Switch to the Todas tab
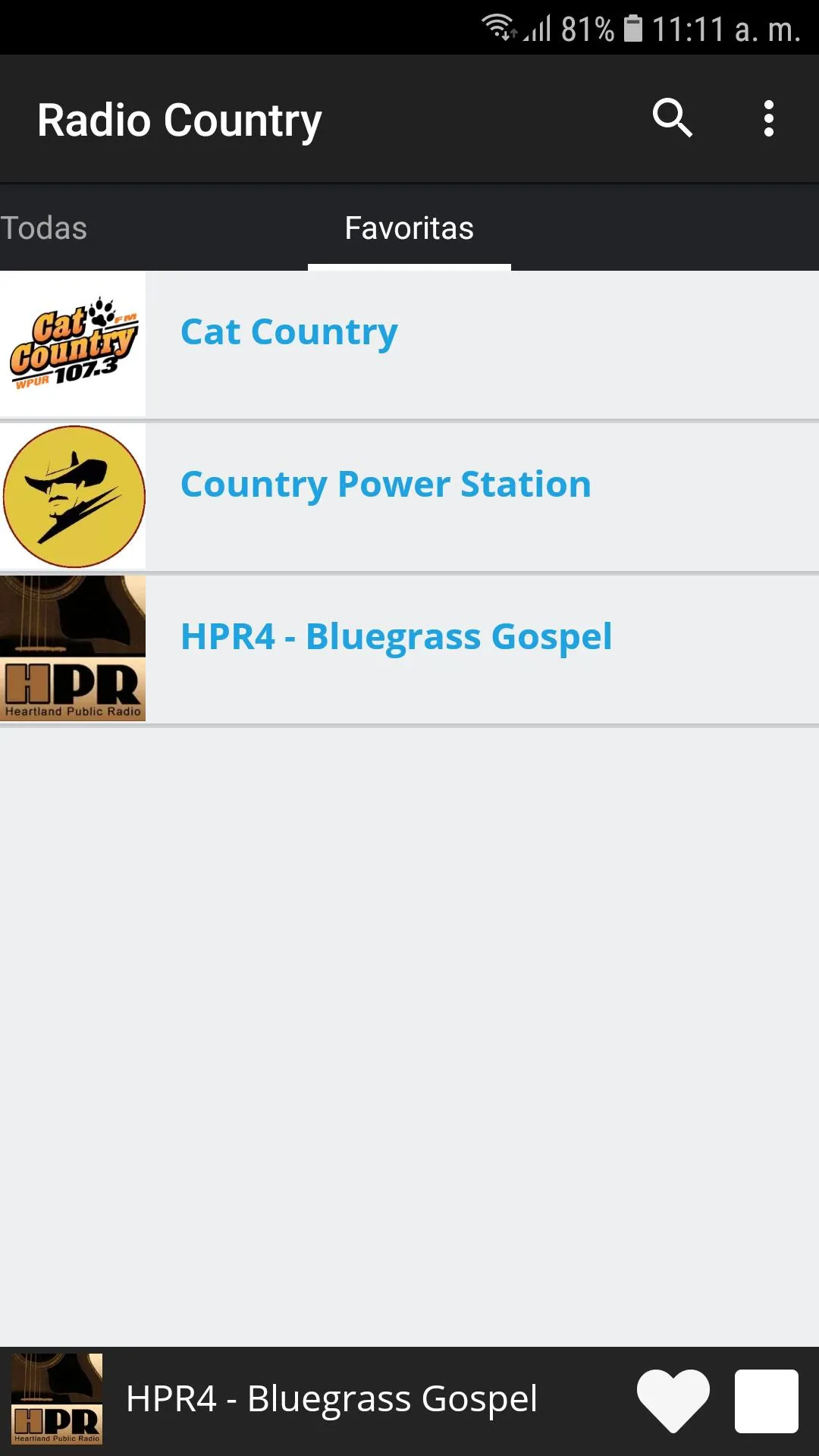 coord(44,228)
